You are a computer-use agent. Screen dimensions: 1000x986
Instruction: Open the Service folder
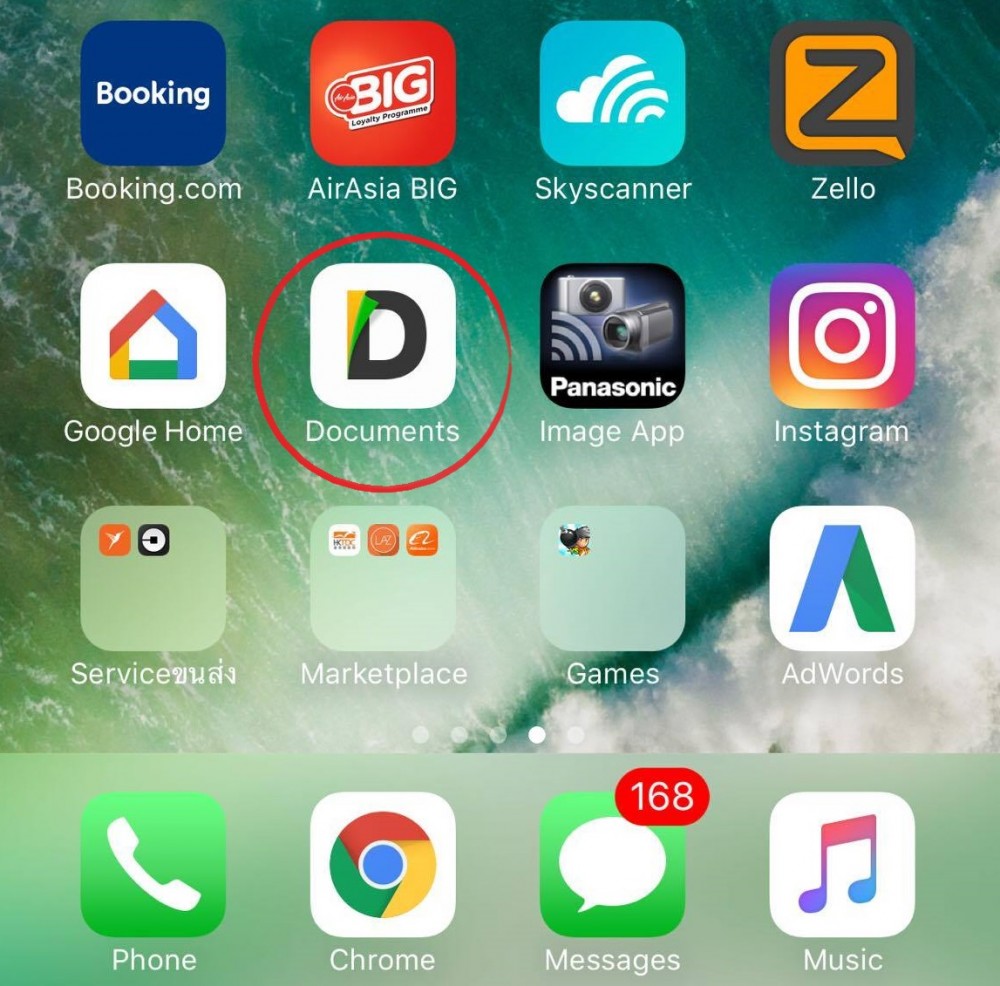point(153,579)
